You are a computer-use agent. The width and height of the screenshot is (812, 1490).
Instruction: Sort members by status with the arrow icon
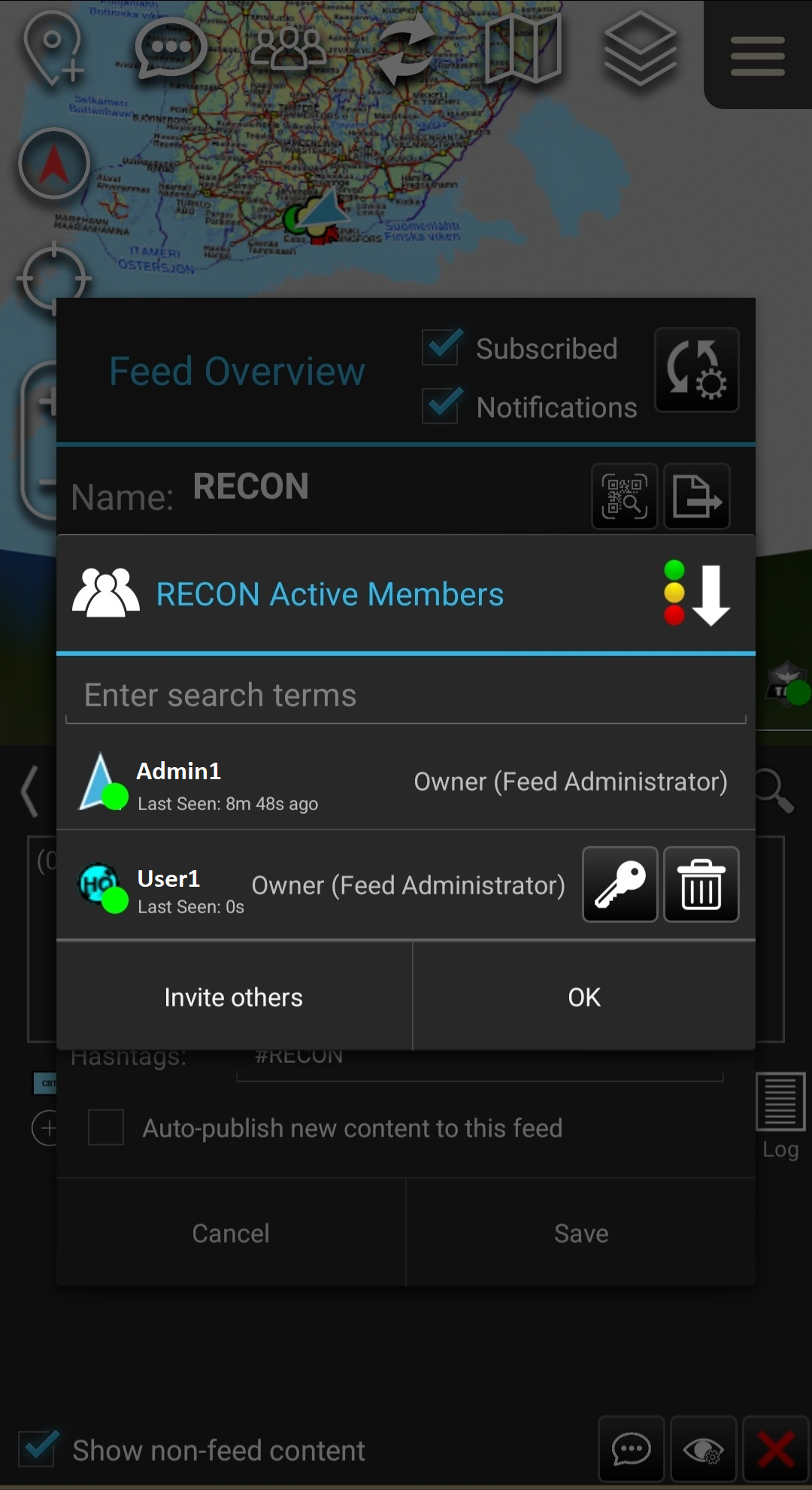click(697, 594)
